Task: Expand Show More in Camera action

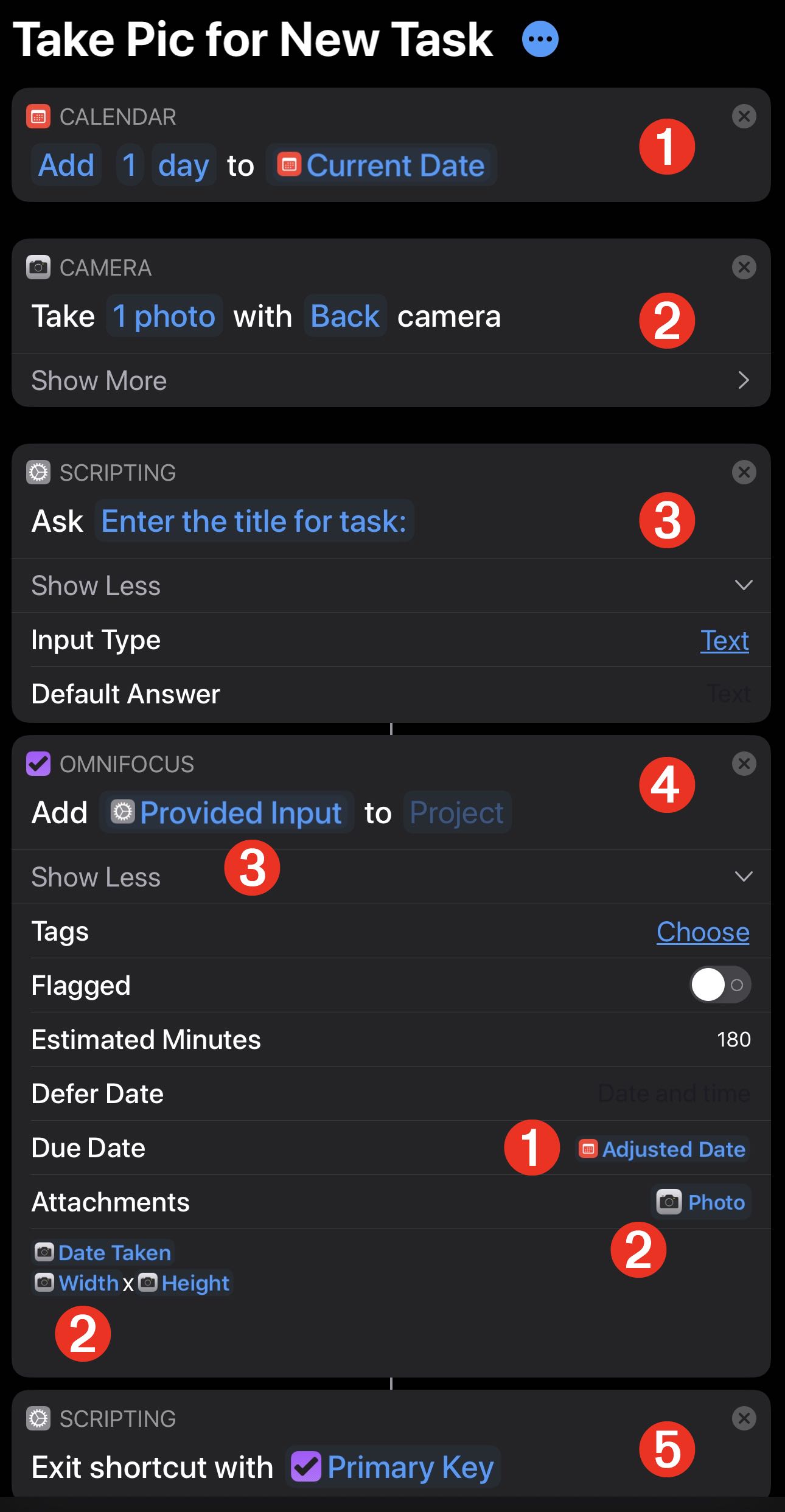Action: point(391,380)
